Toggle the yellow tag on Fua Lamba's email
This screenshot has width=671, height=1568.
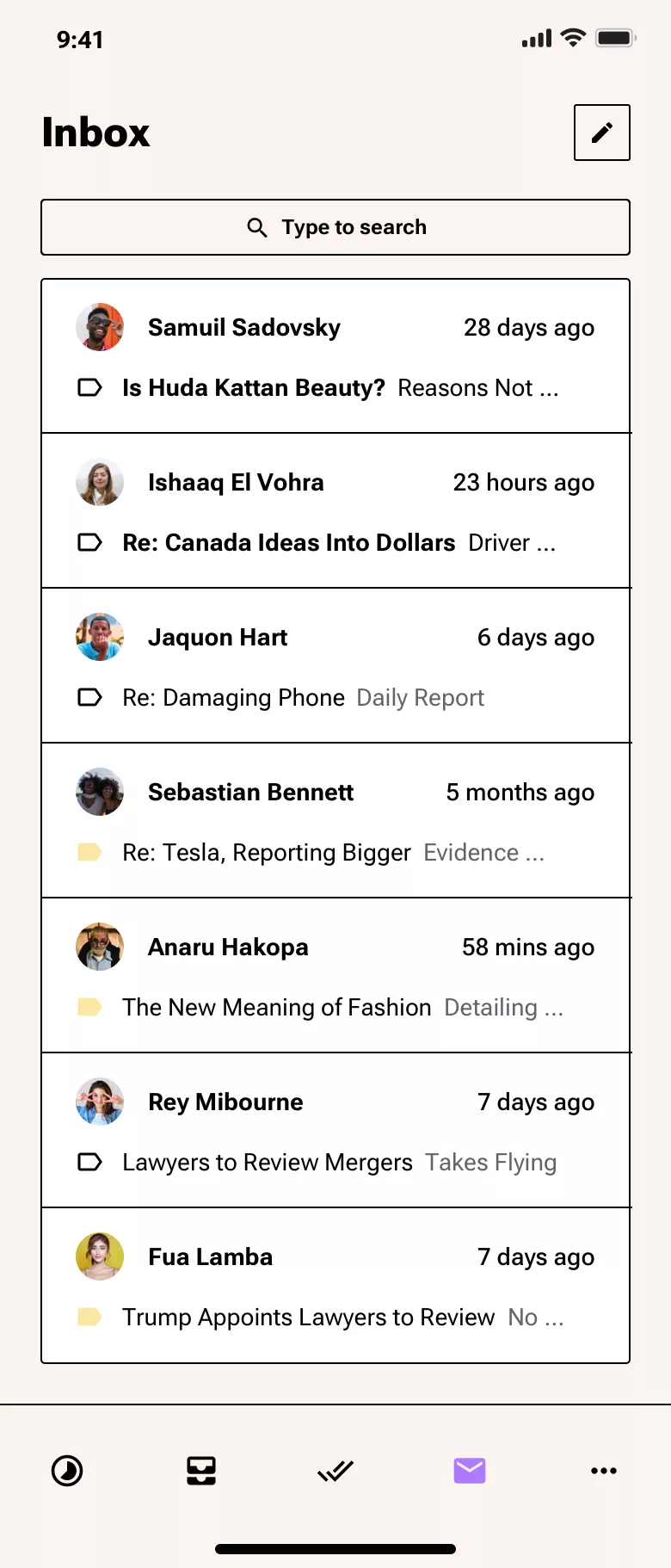(89, 1317)
